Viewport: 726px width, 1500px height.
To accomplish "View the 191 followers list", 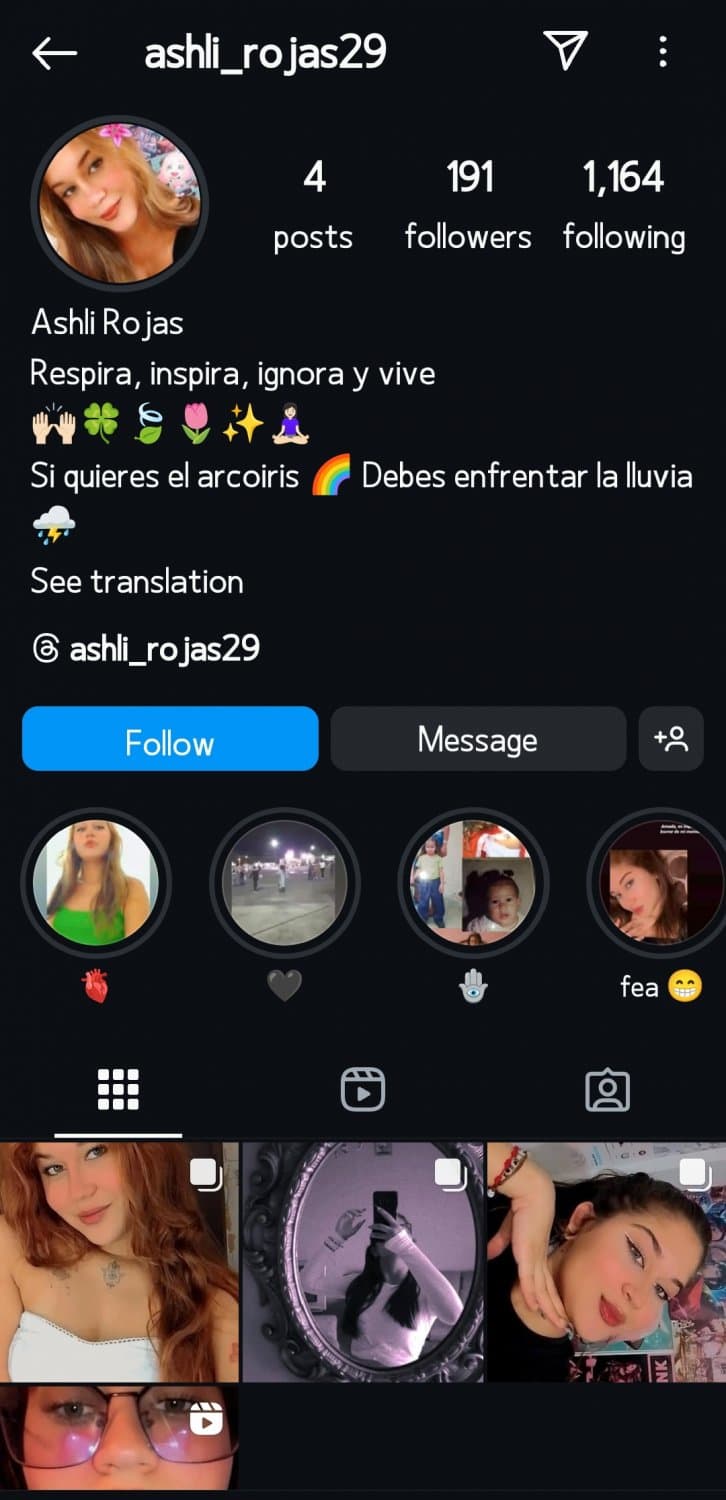I will (x=468, y=205).
